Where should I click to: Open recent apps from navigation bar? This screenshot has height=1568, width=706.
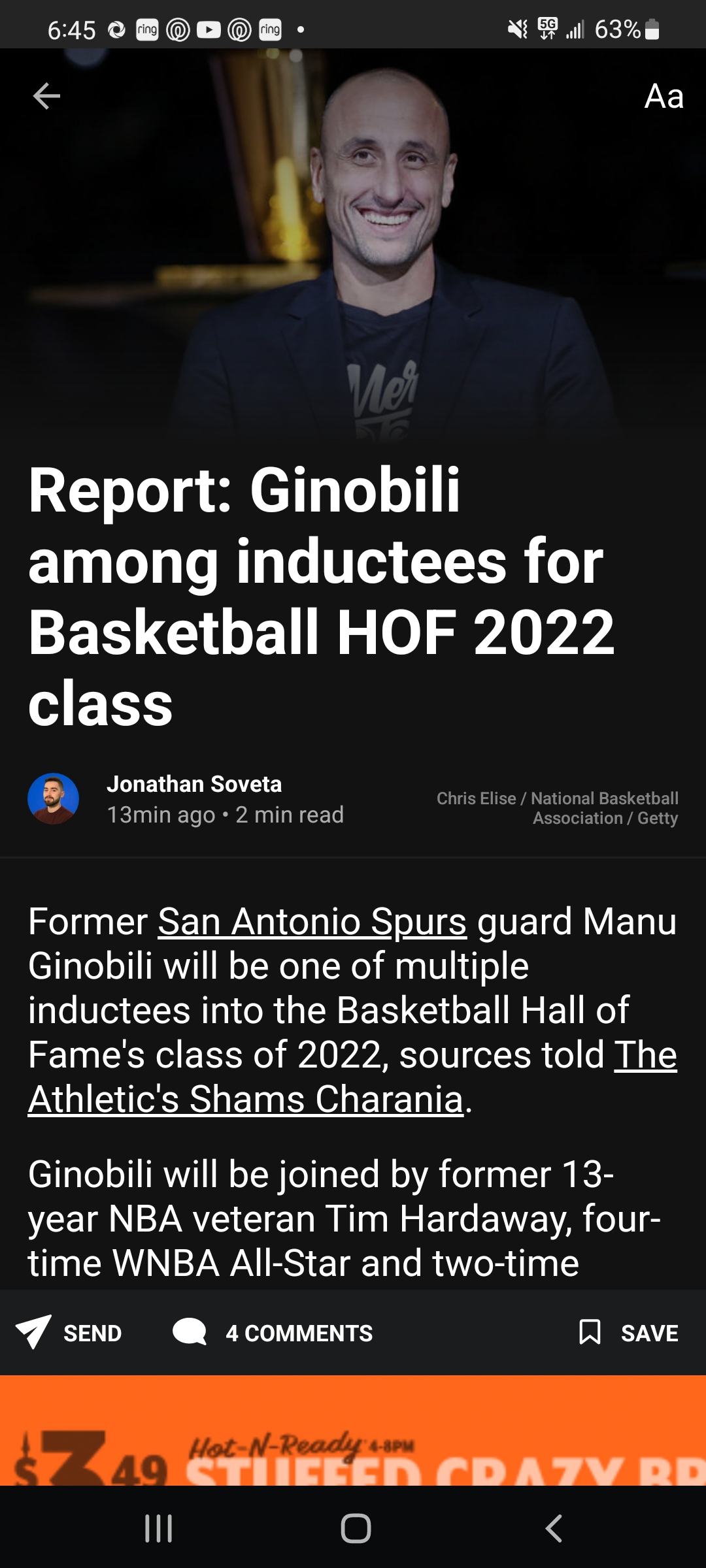(158, 1529)
